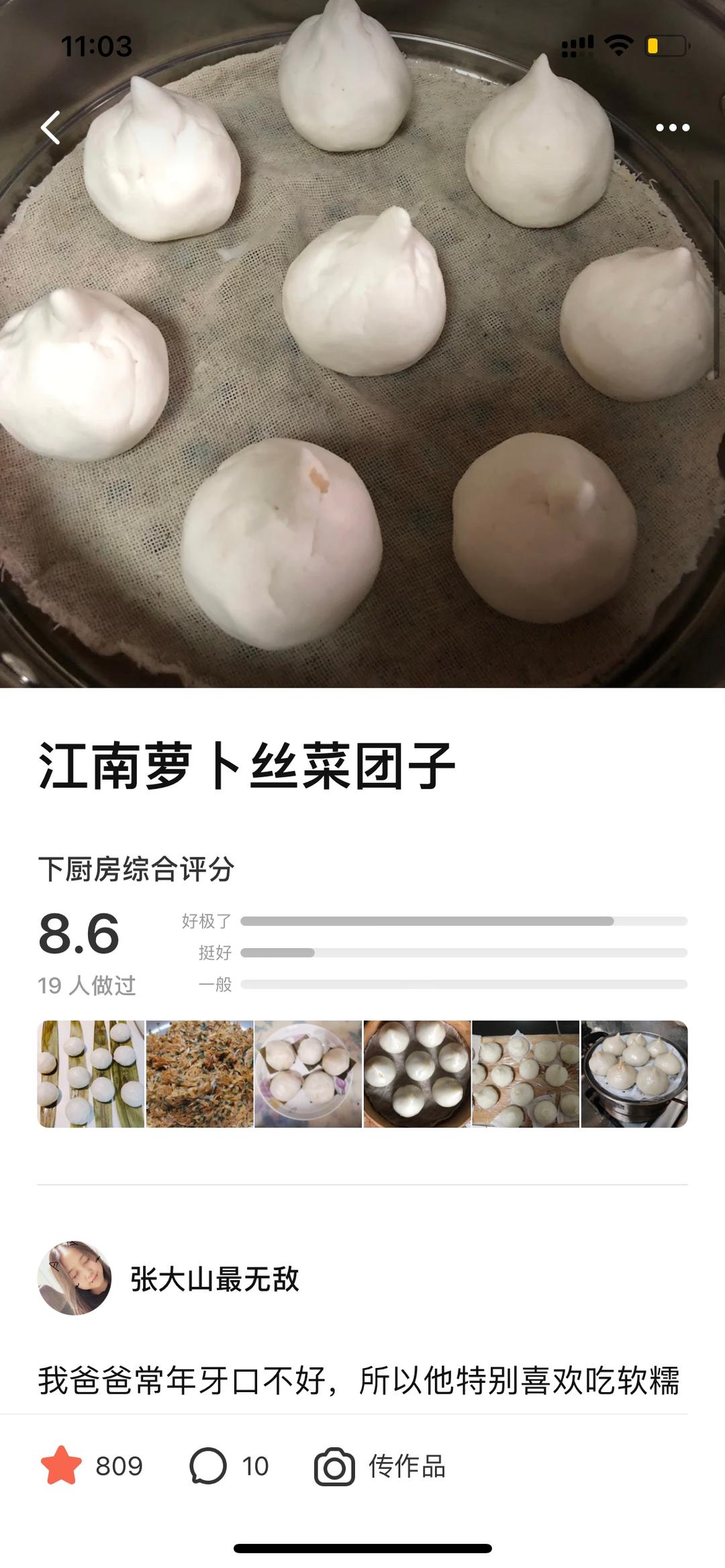View the photo of dumplings in dark steamer
Screen dimensions: 725x1568
click(x=417, y=1074)
